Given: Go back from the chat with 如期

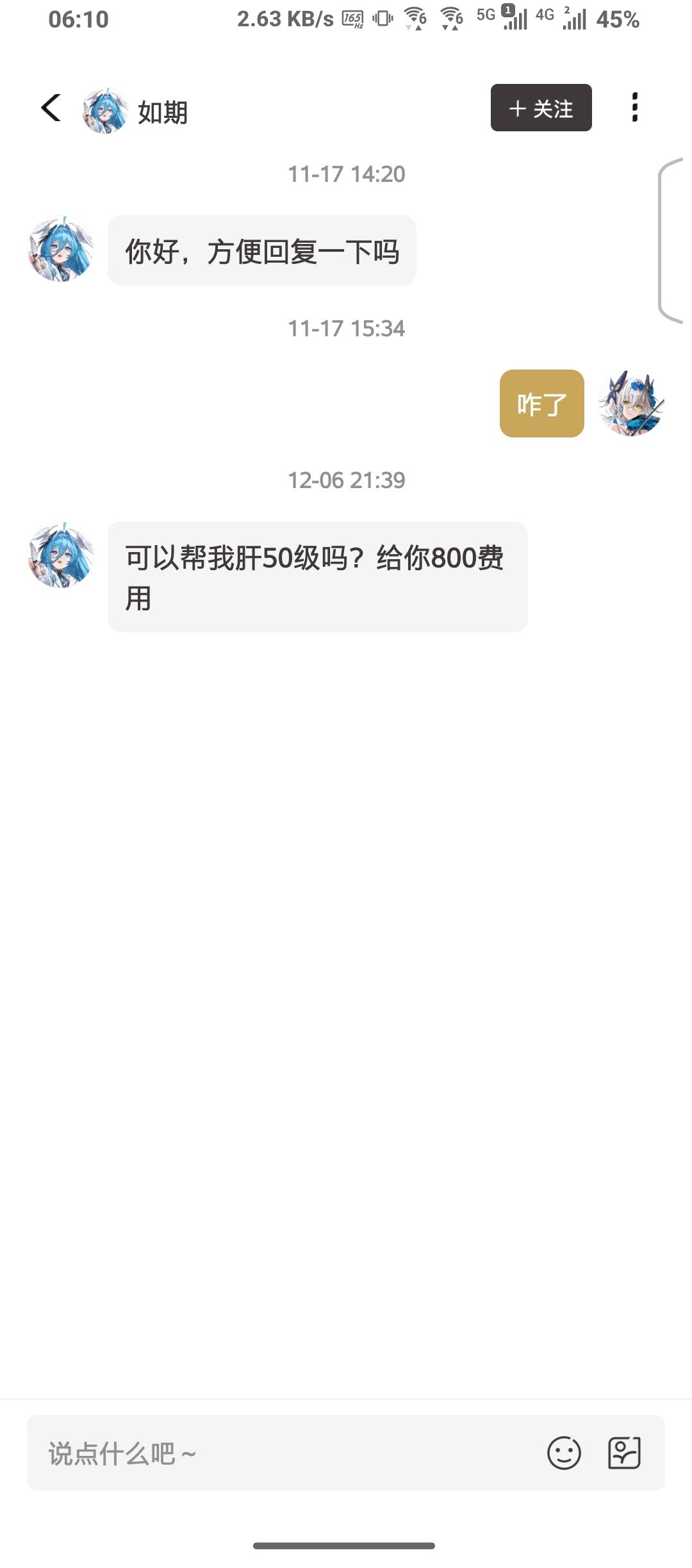Looking at the screenshot, I should [51, 108].
